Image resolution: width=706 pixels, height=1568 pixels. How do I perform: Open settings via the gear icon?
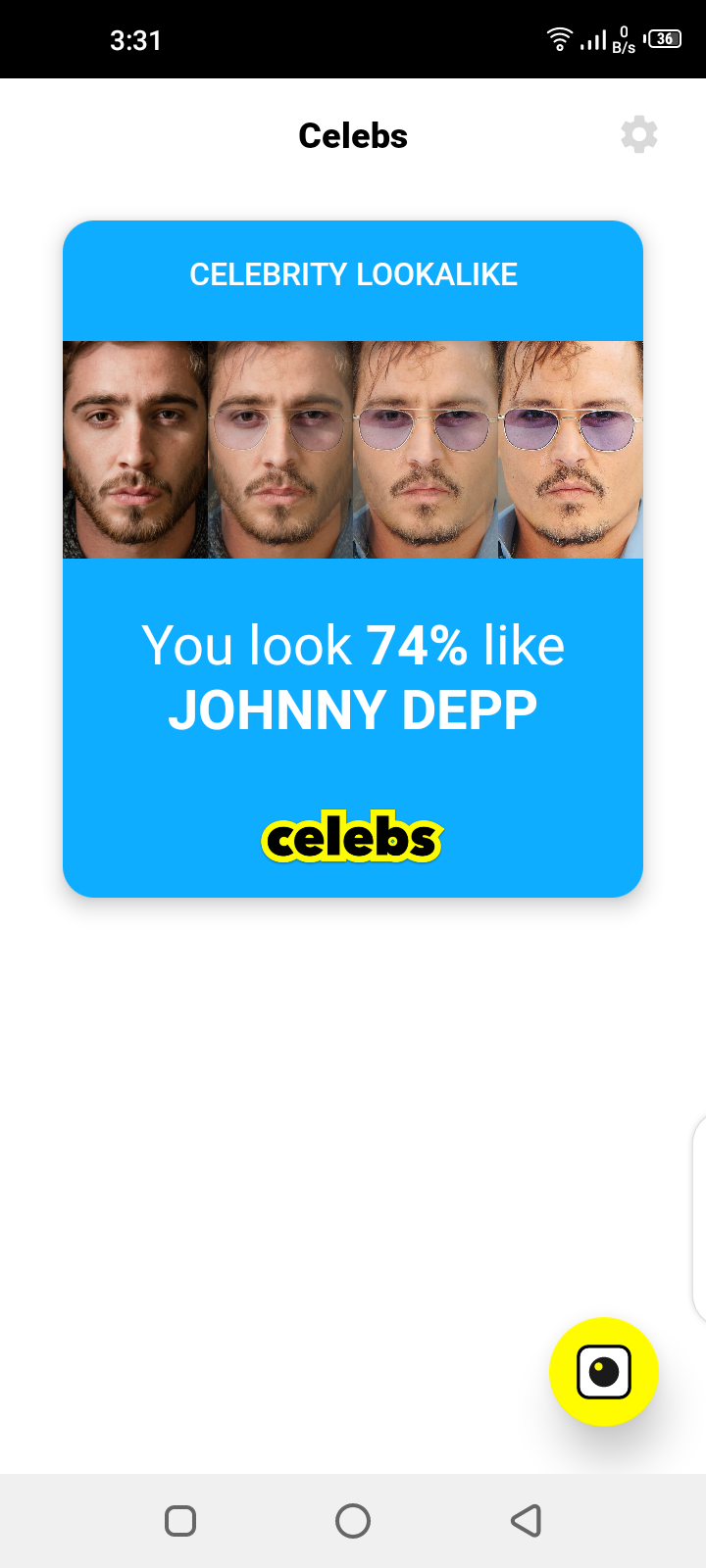pos(638,135)
